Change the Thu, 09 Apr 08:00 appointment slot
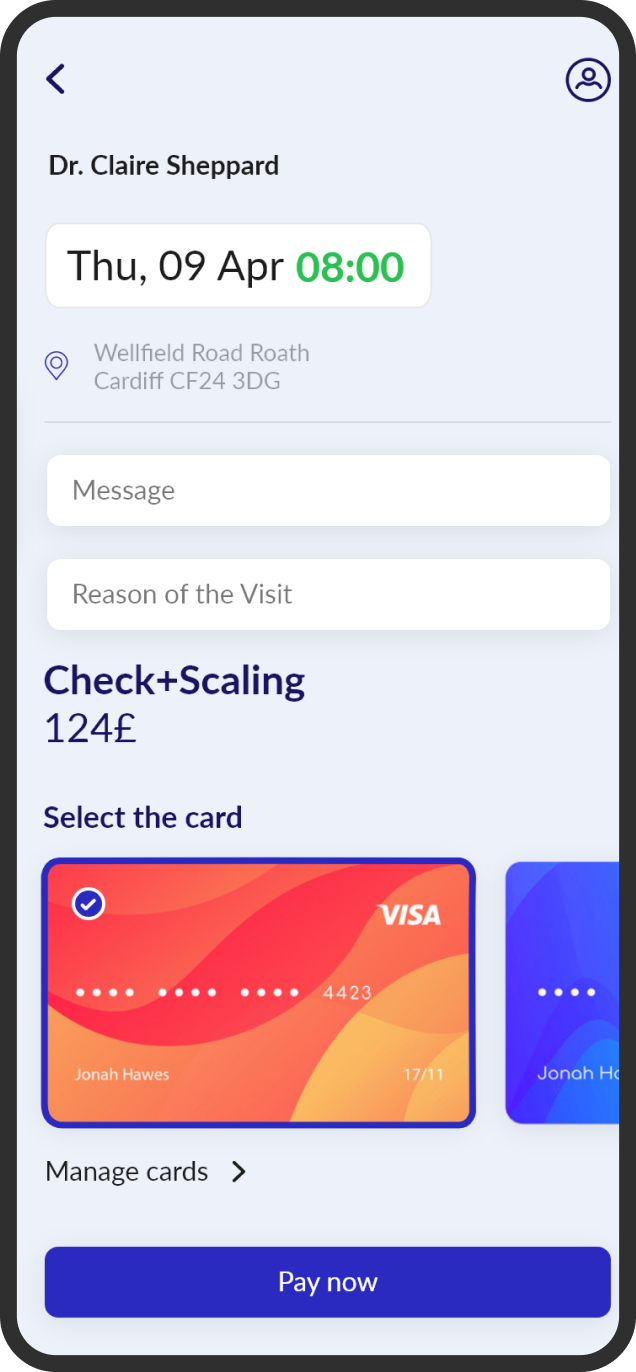Viewport: 636px width, 1372px height. coord(238,266)
